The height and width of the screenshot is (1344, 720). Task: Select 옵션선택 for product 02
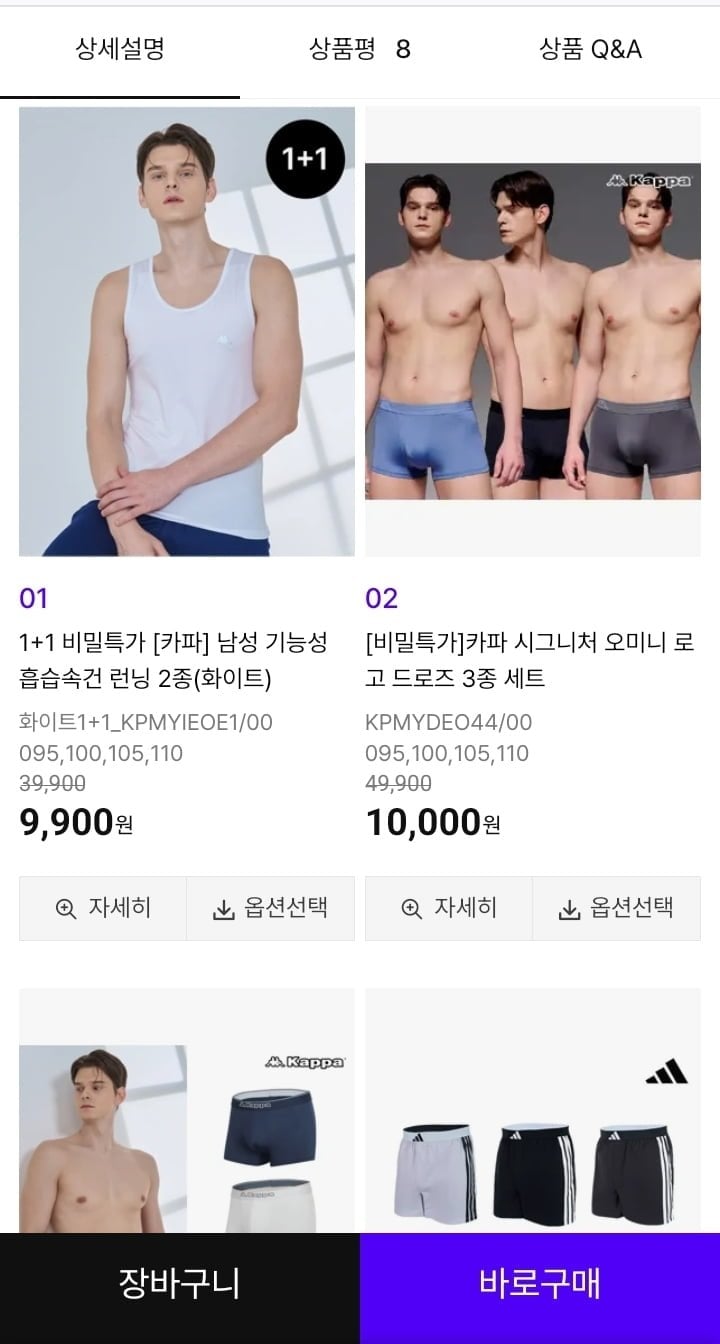point(616,908)
